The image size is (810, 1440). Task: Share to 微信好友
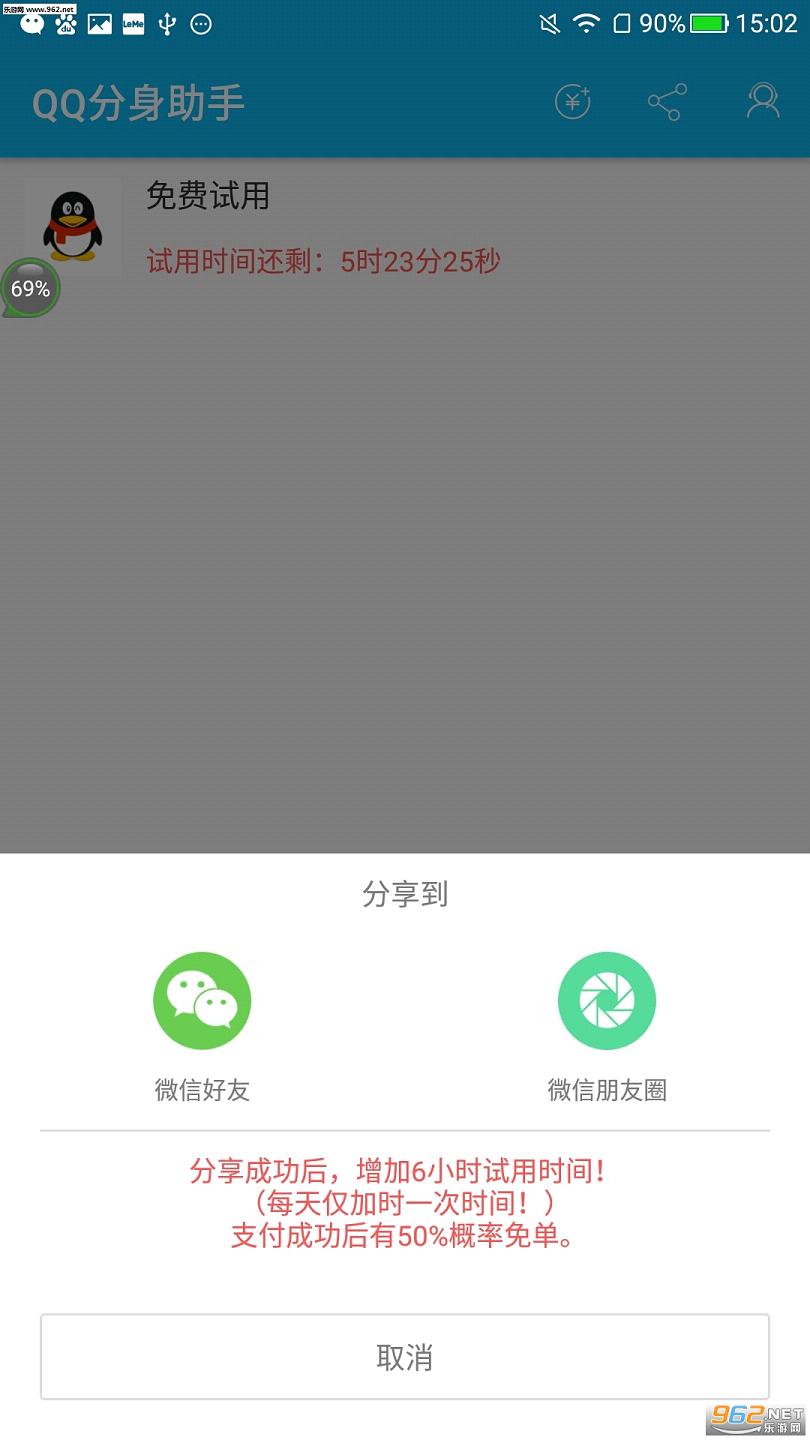(x=202, y=1001)
